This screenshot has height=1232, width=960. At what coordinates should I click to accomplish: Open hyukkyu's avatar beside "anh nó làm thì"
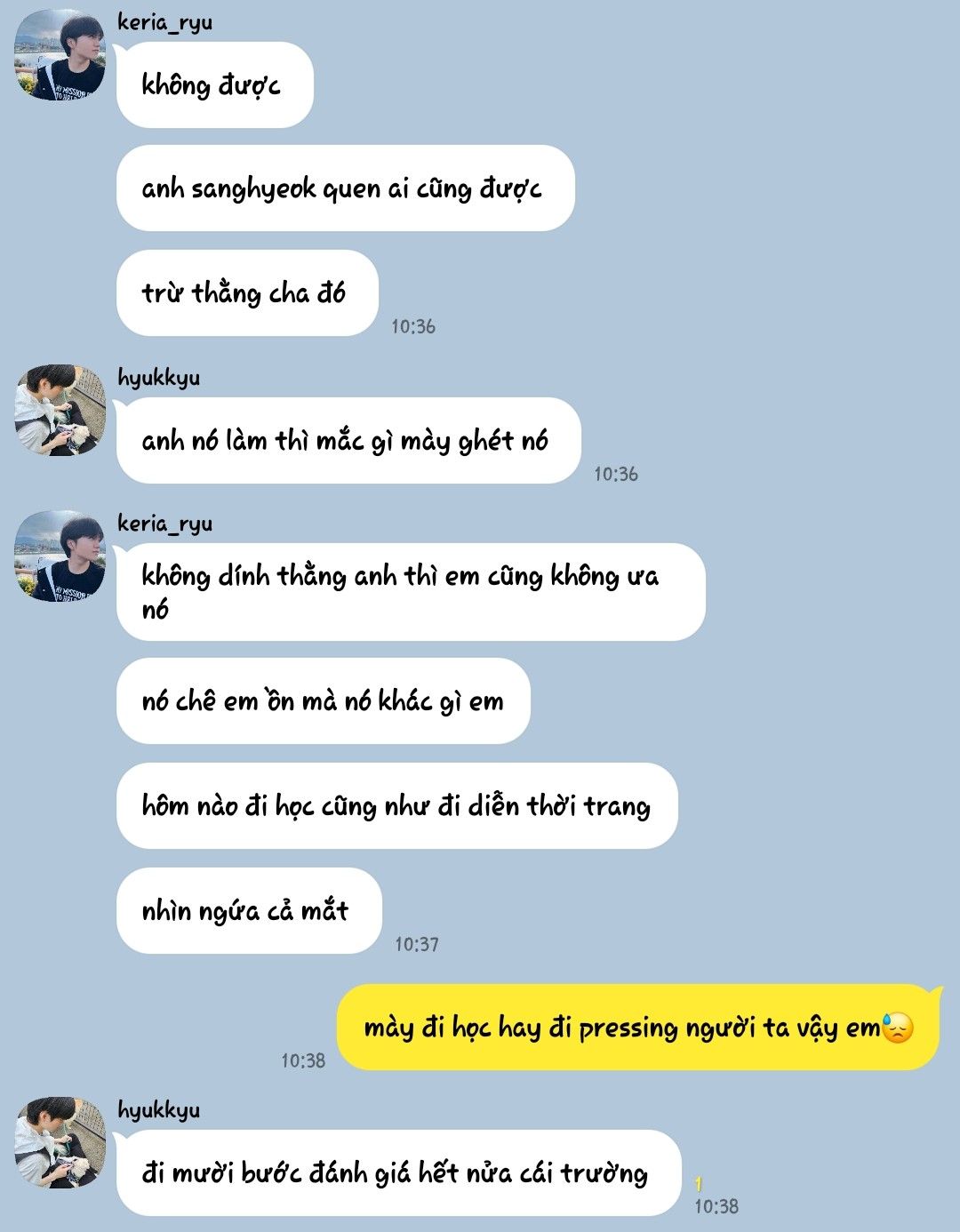[x=60, y=410]
